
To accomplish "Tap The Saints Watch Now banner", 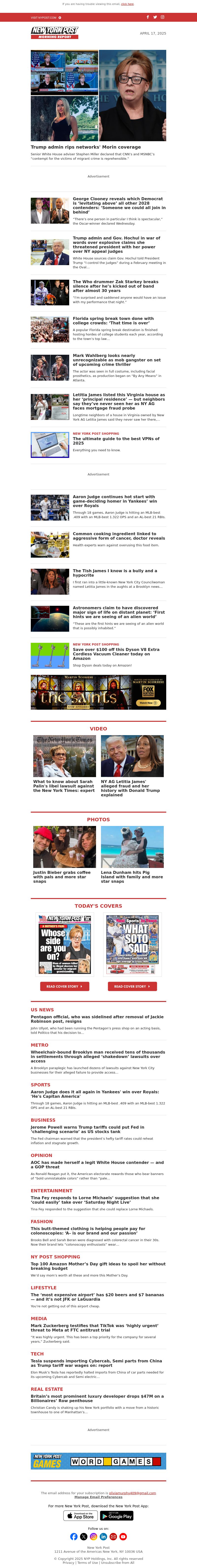I will [x=98, y=693].
